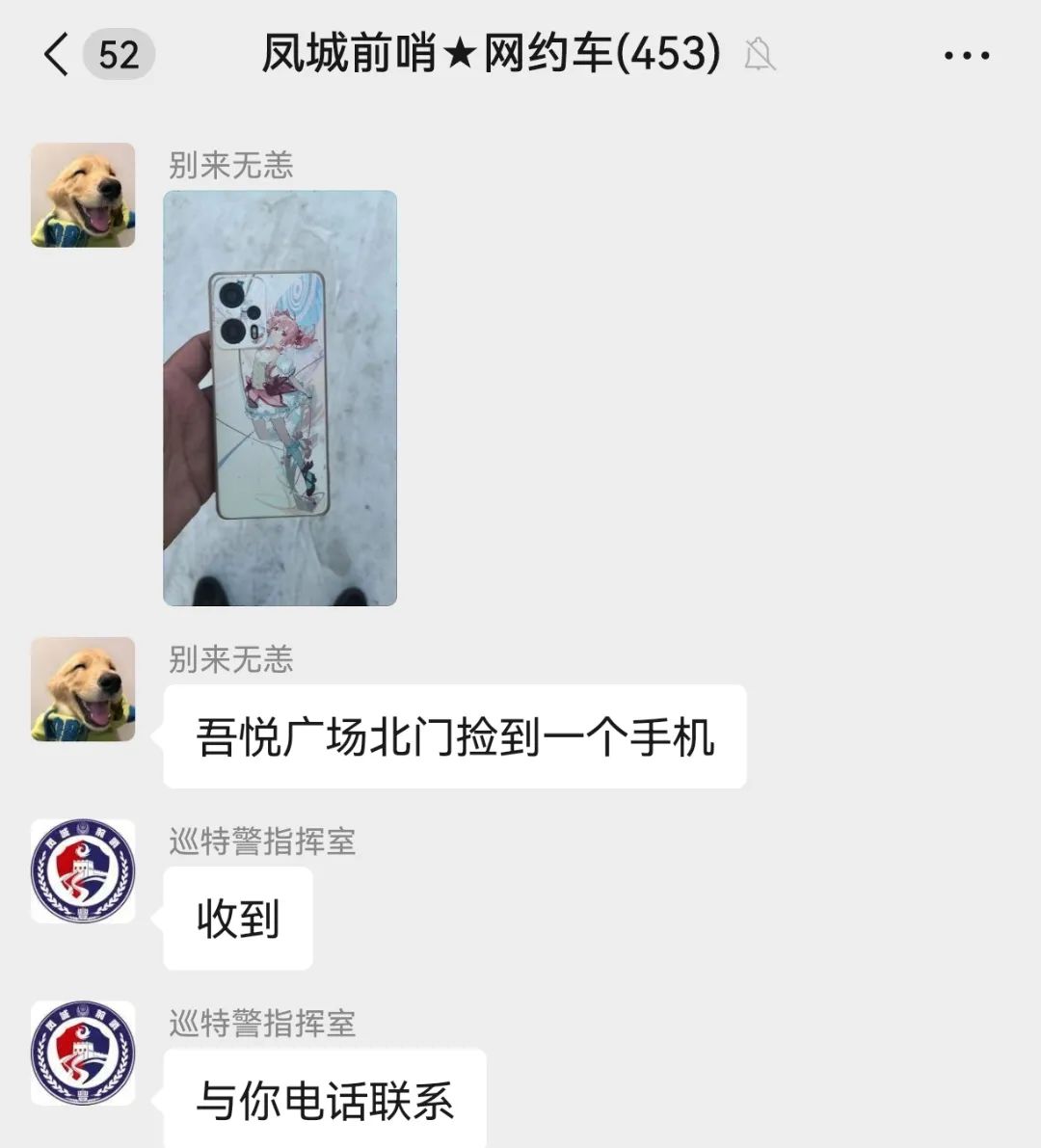Tap 巡特警指挥室 avatar beside 收到

tap(83, 871)
